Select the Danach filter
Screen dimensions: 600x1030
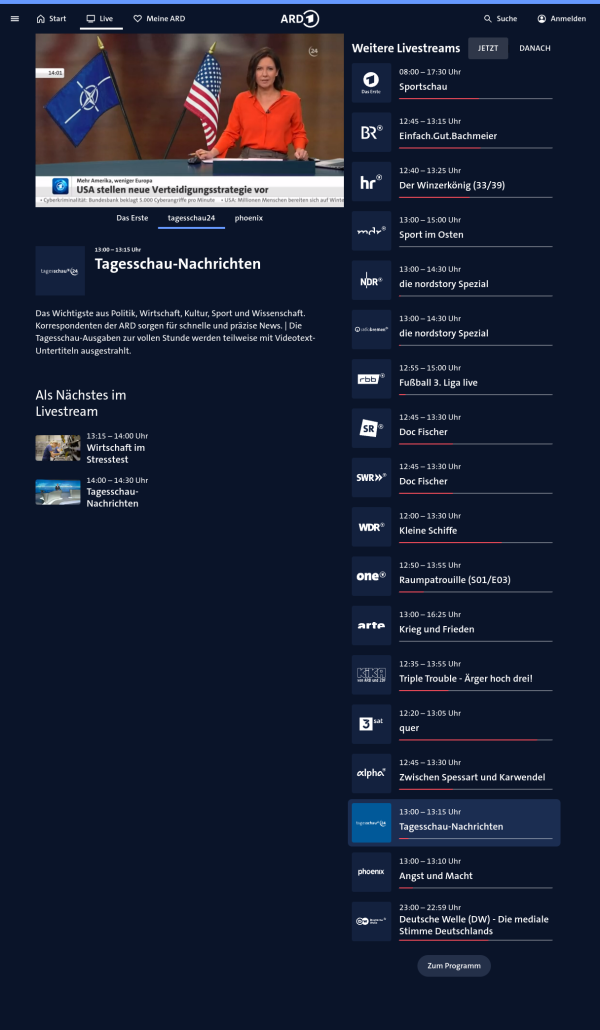[x=534, y=48]
